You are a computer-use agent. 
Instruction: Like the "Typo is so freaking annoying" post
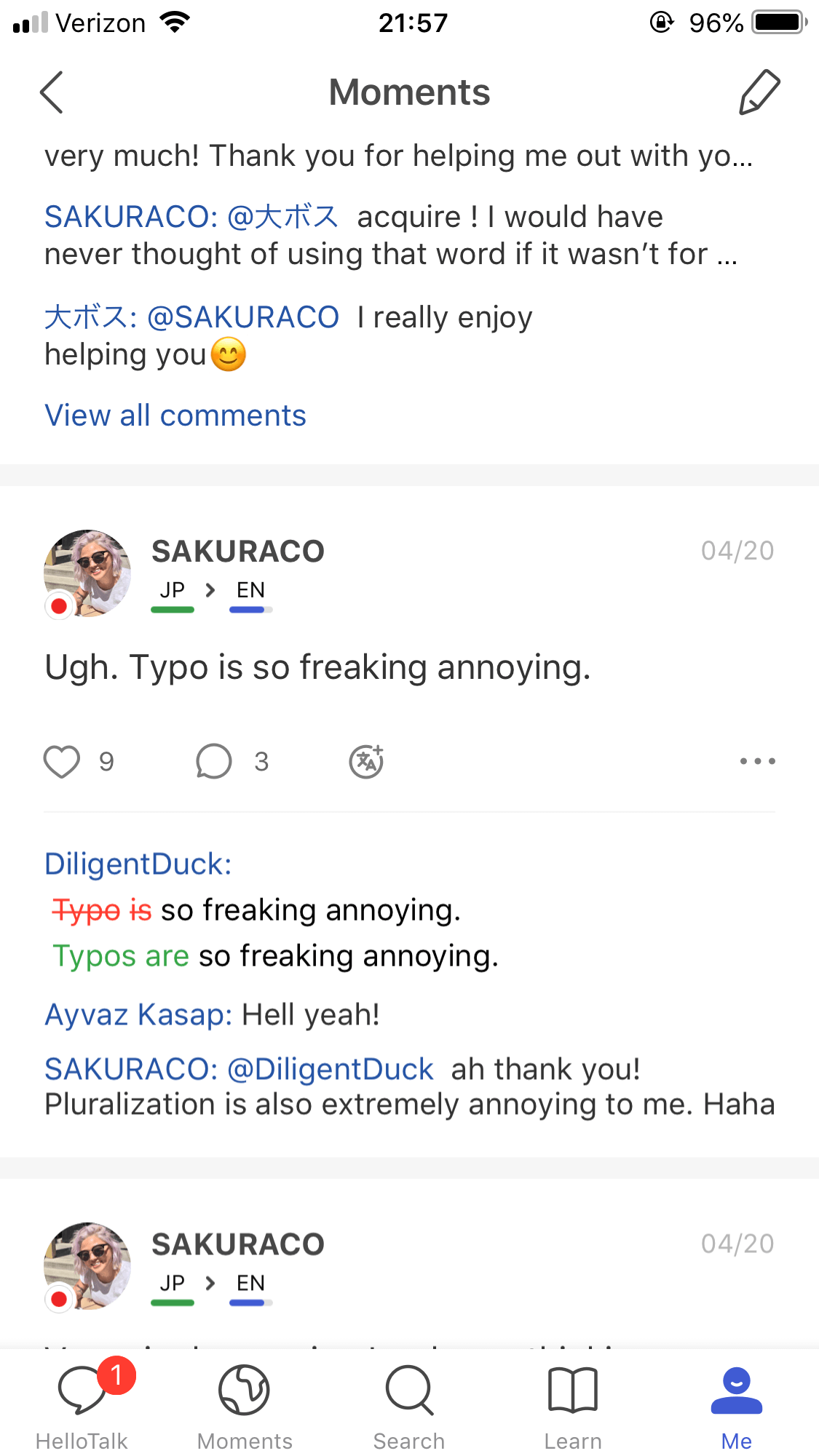[x=62, y=762]
